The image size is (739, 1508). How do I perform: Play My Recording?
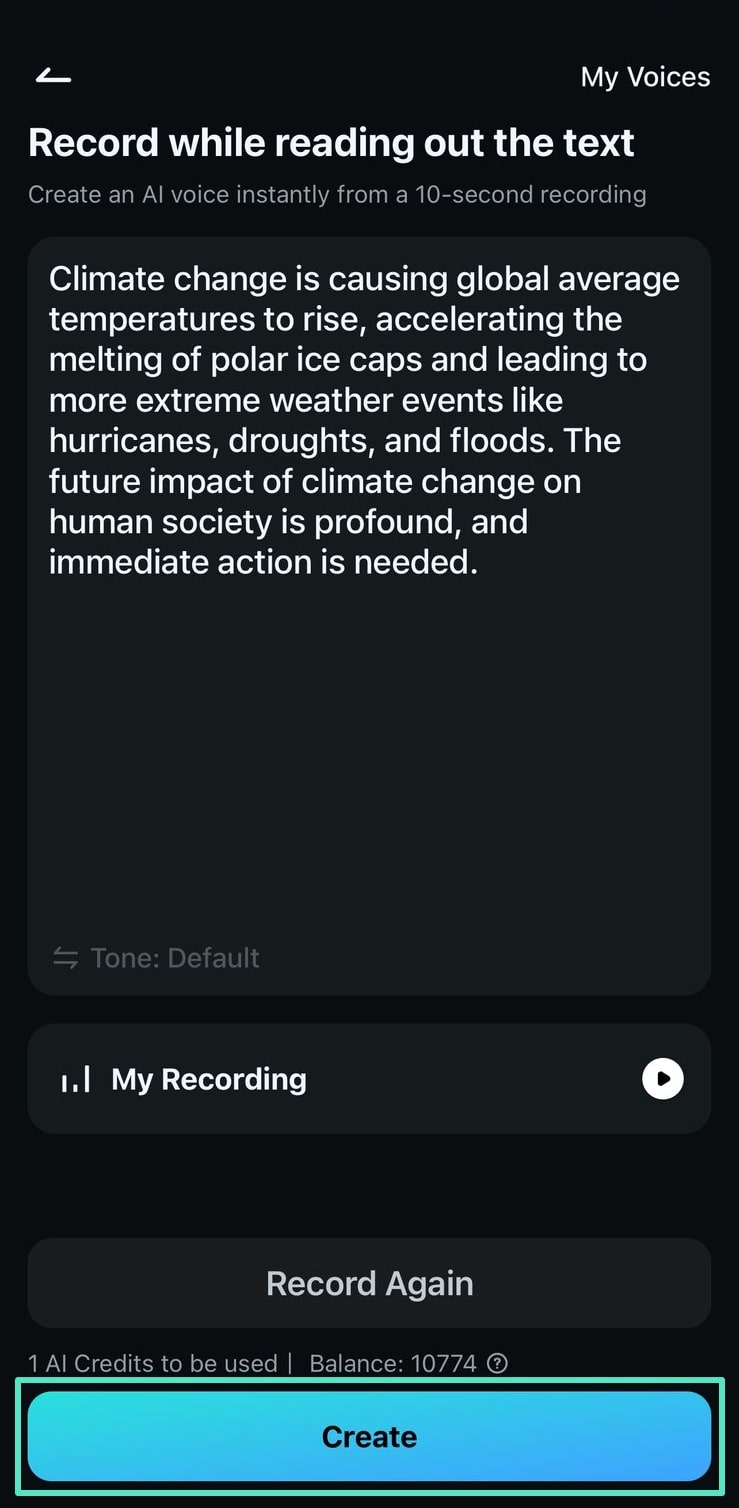[x=662, y=1079]
